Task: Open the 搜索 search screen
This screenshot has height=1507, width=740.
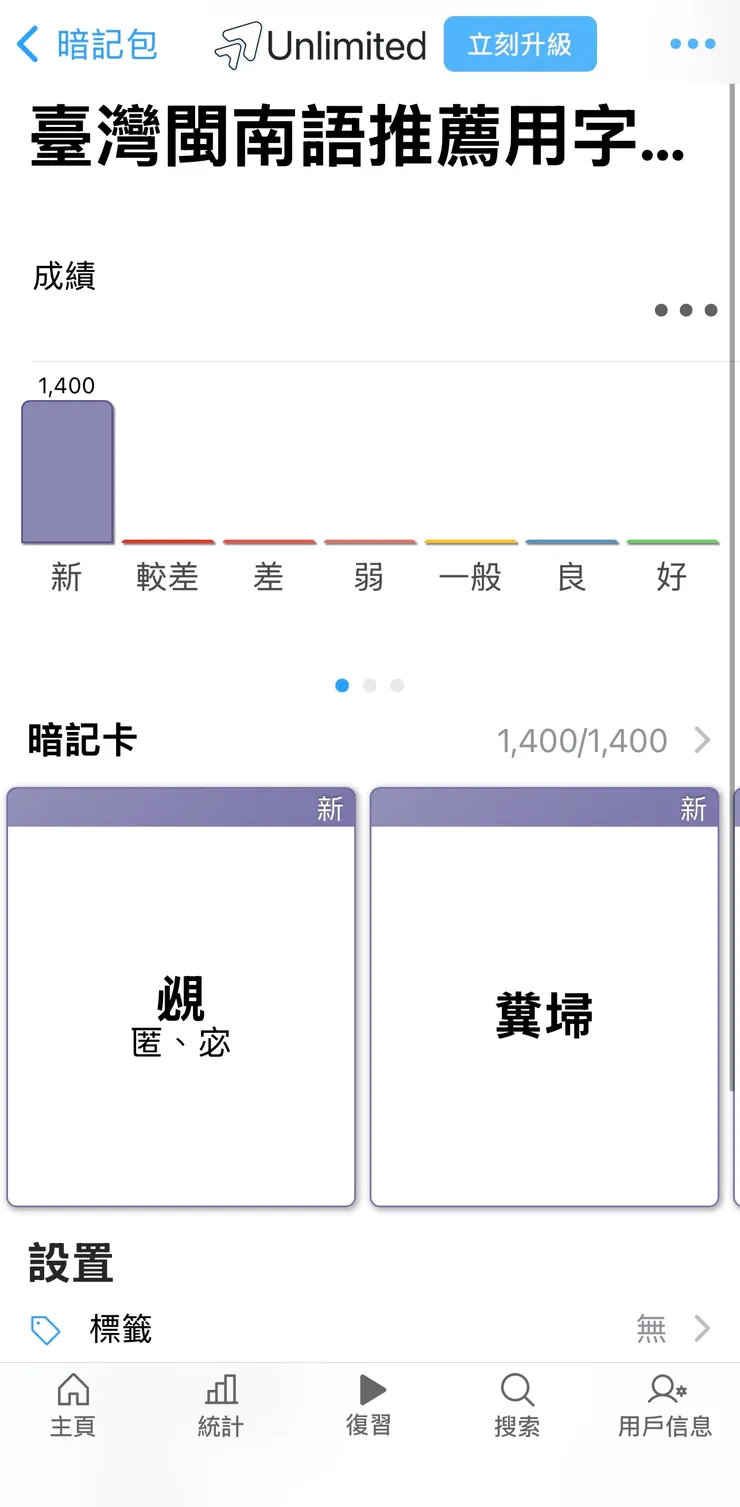Action: [x=516, y=1405]
